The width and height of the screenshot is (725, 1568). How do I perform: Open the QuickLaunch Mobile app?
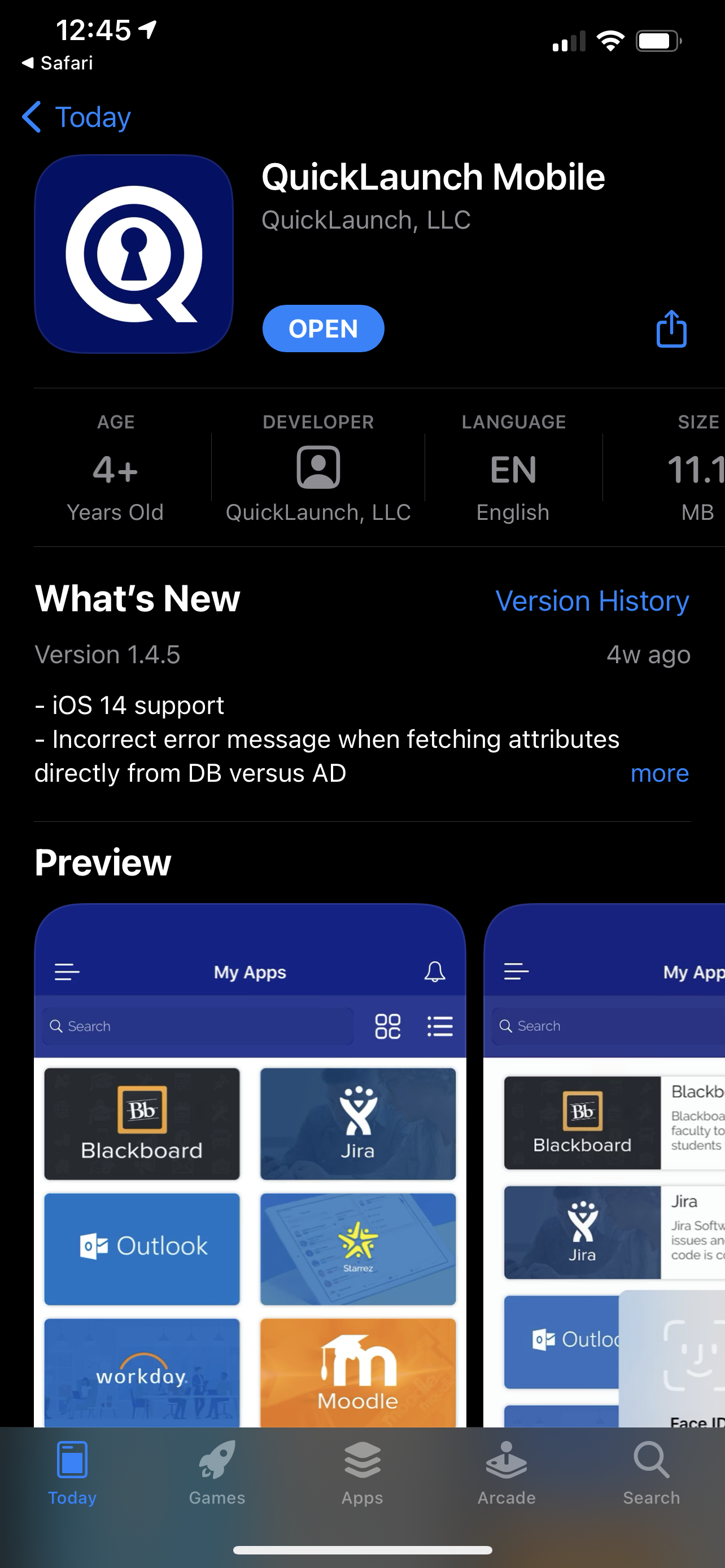click(322, 329)
